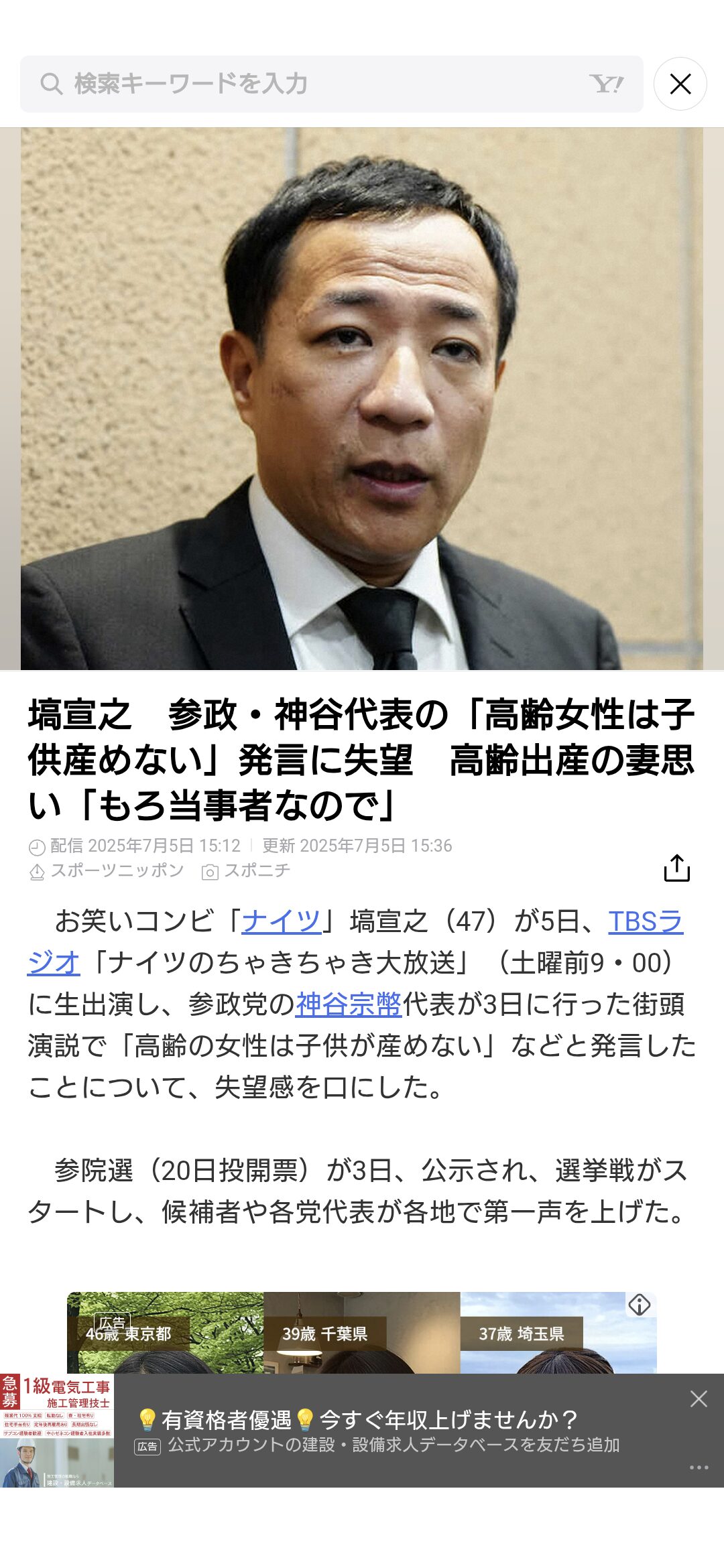The height and width of the screenshot is (1568, 724).
Task: Open the ad info icon on banner
Action: coord(640,1305)
